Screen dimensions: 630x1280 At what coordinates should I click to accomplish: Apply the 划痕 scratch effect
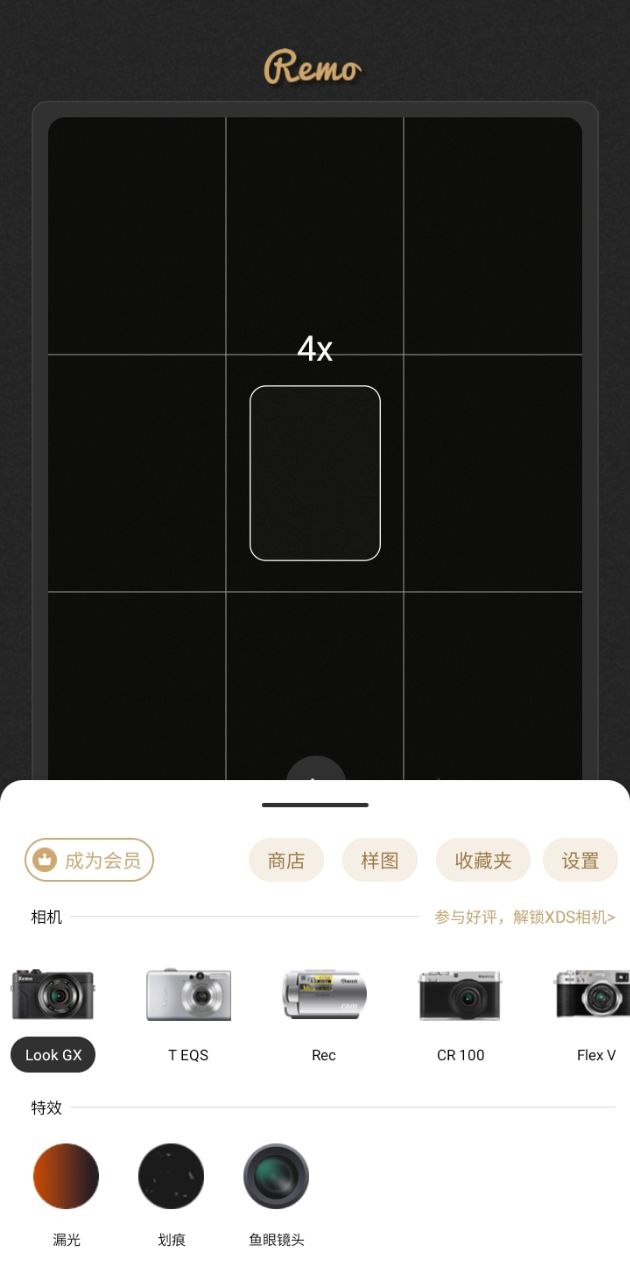[x=171, y=1177]
